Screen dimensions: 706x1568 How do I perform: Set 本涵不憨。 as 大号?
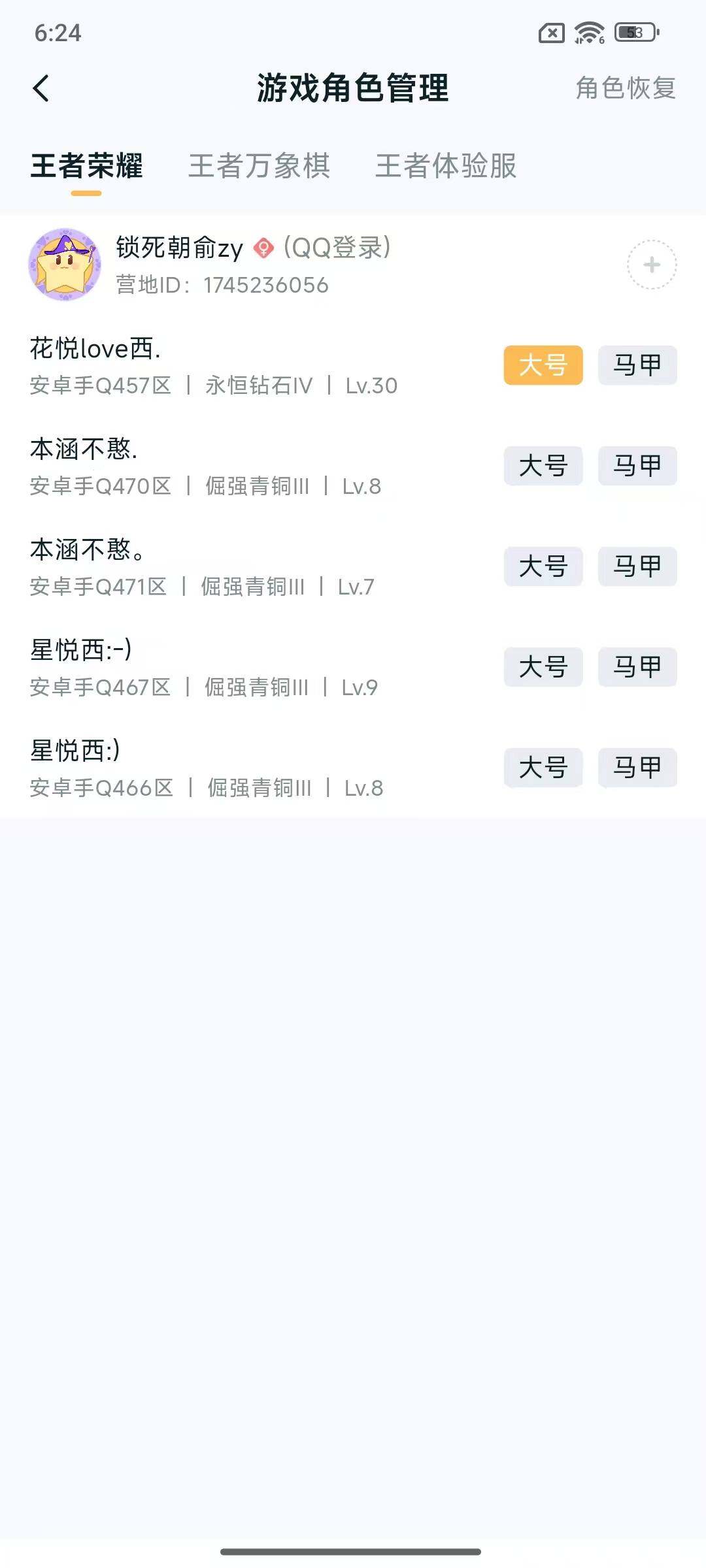point(545,566)
